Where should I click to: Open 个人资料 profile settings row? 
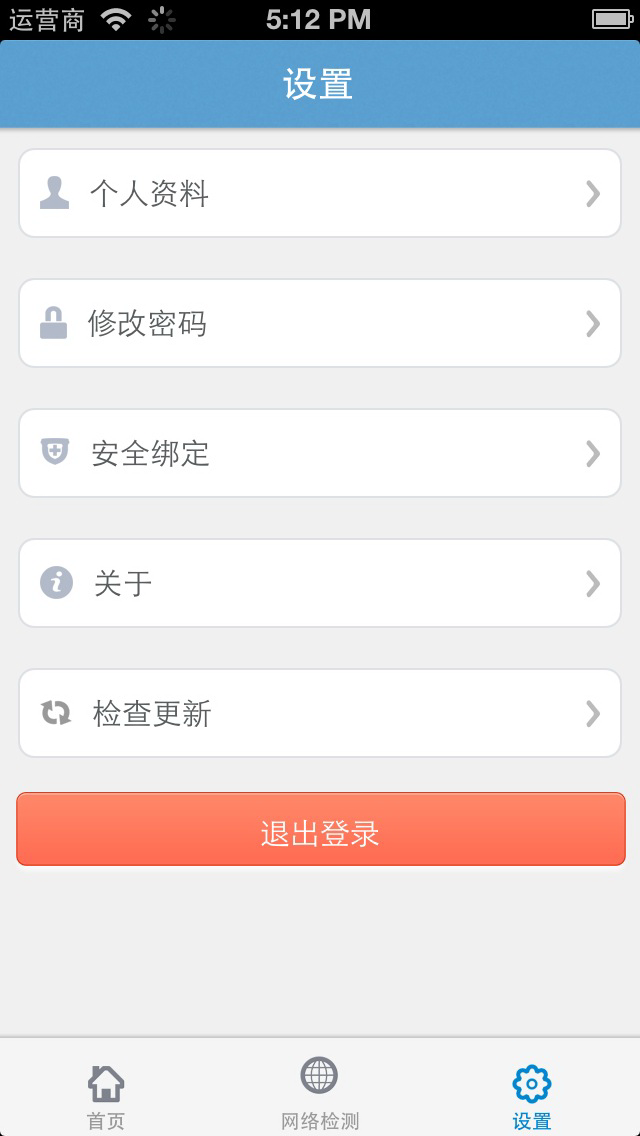click(x=320, y=193)
